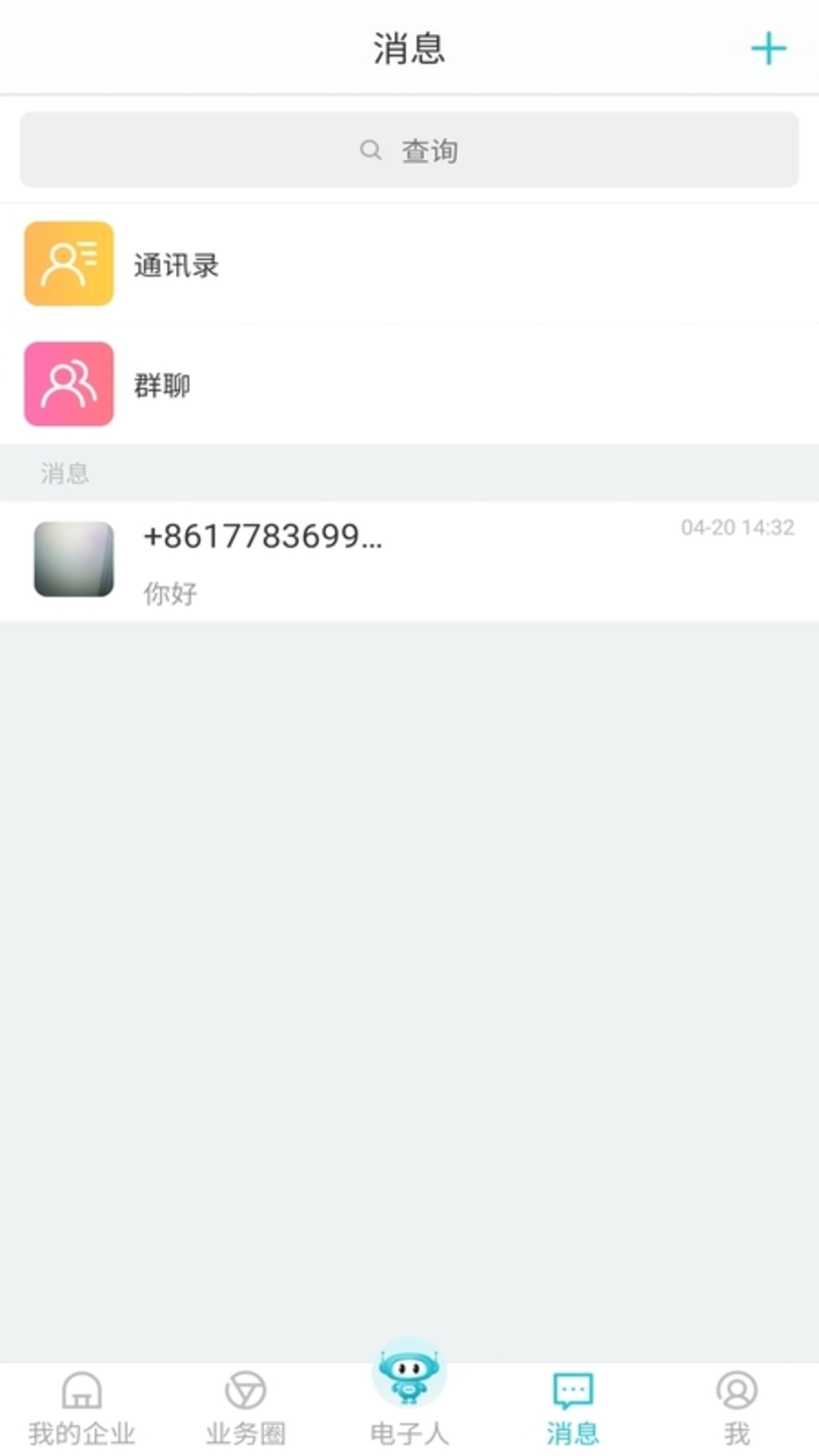Tap the 消息 section header label
Image resolution: width=819 pixels, height=1456 pixels.
[64, 473]
